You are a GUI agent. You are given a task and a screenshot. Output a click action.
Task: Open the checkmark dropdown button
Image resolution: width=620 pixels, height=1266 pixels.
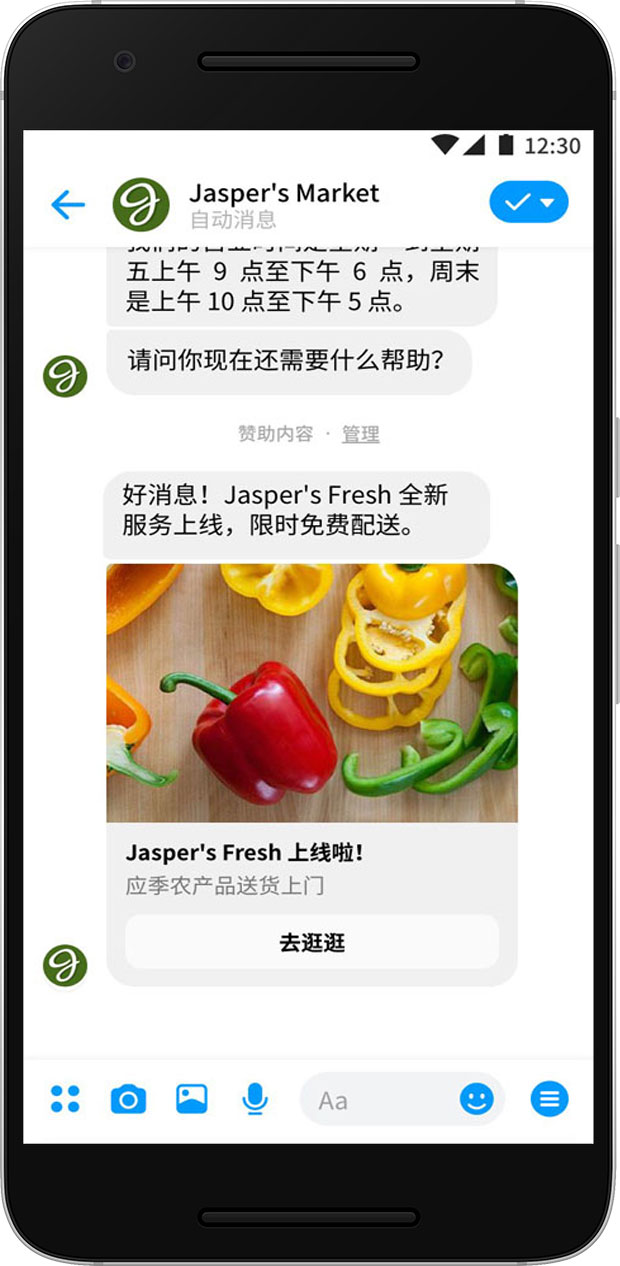(528, 203)
